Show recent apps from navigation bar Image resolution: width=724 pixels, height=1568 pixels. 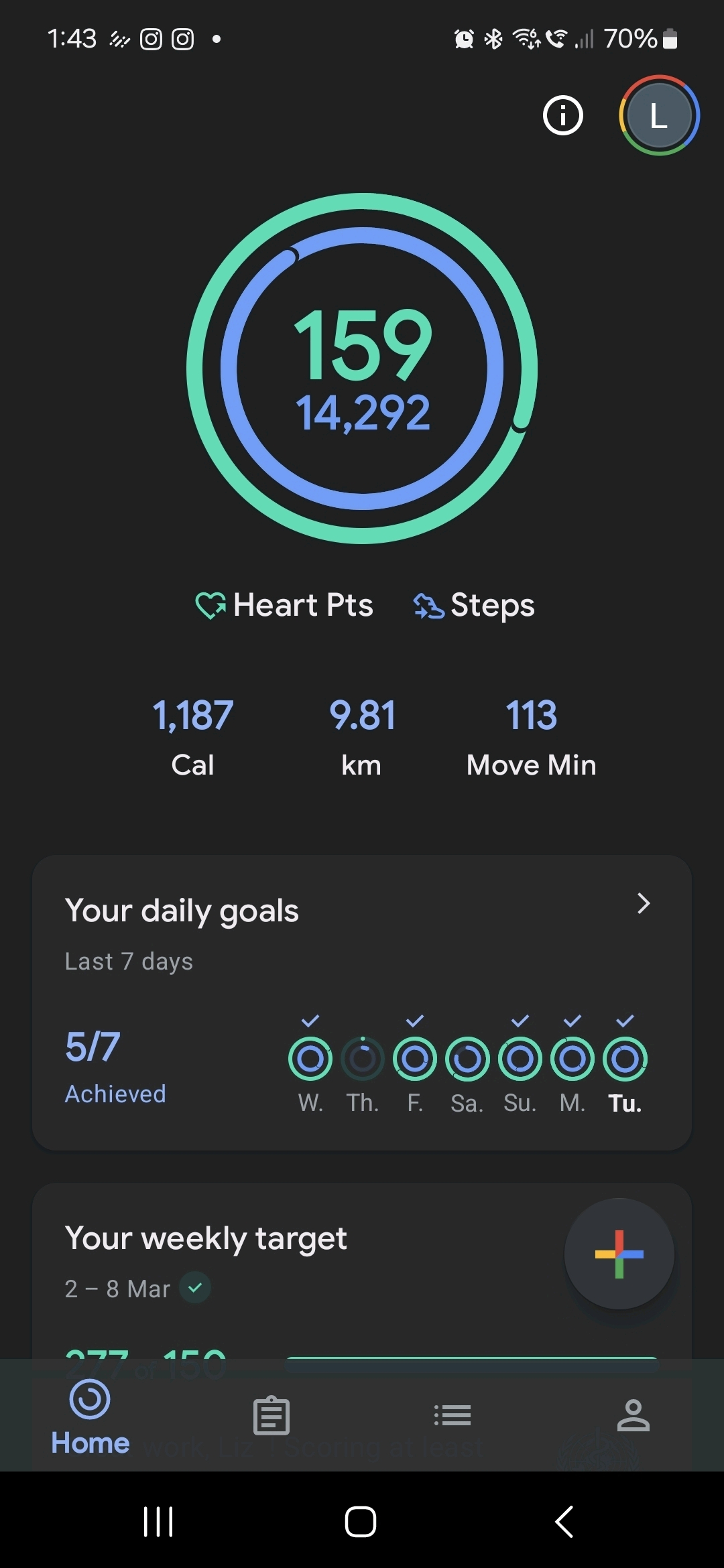coord(159,1521)
